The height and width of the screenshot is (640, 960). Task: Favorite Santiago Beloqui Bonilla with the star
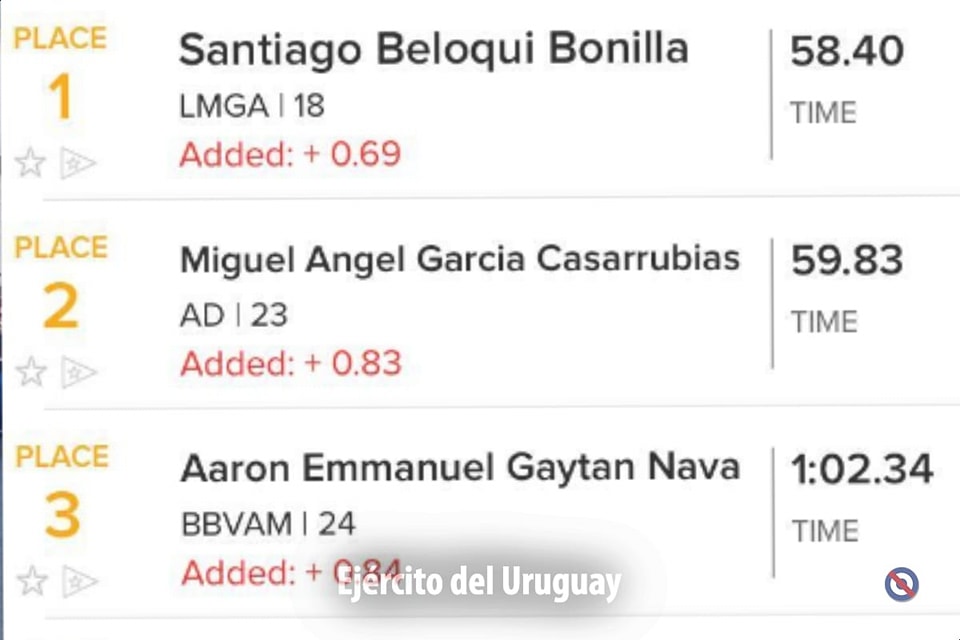[x=31, y=162]
